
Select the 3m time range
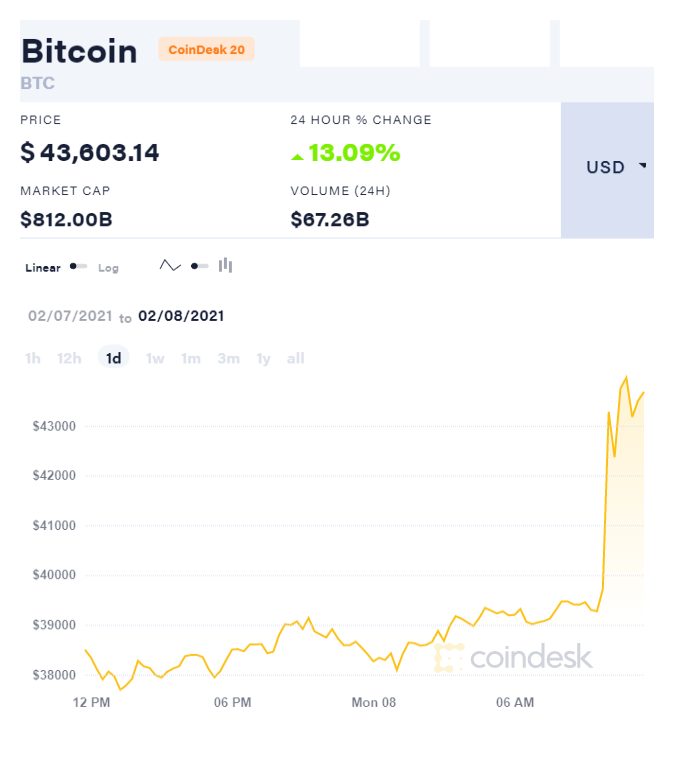(x=228, y=358)
